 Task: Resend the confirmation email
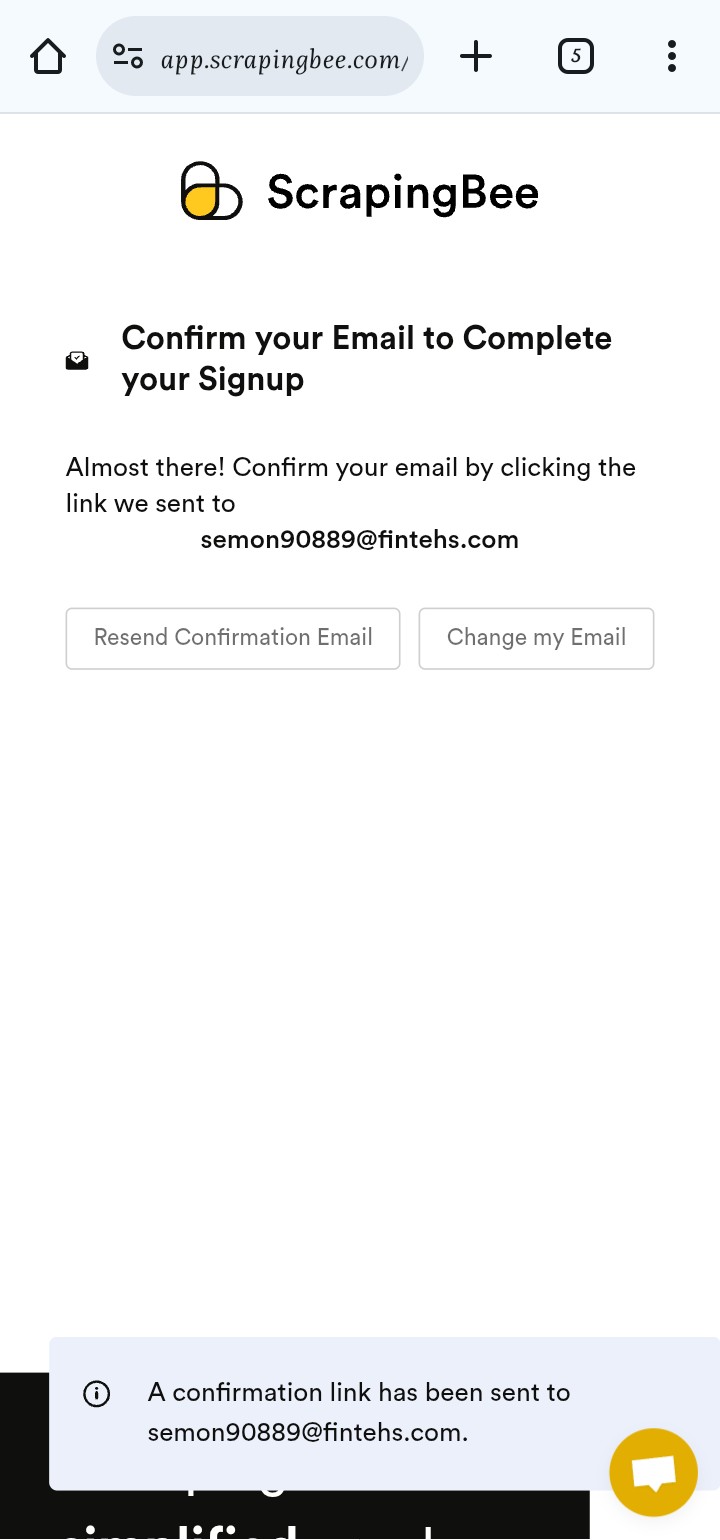(x=233, y=638)
